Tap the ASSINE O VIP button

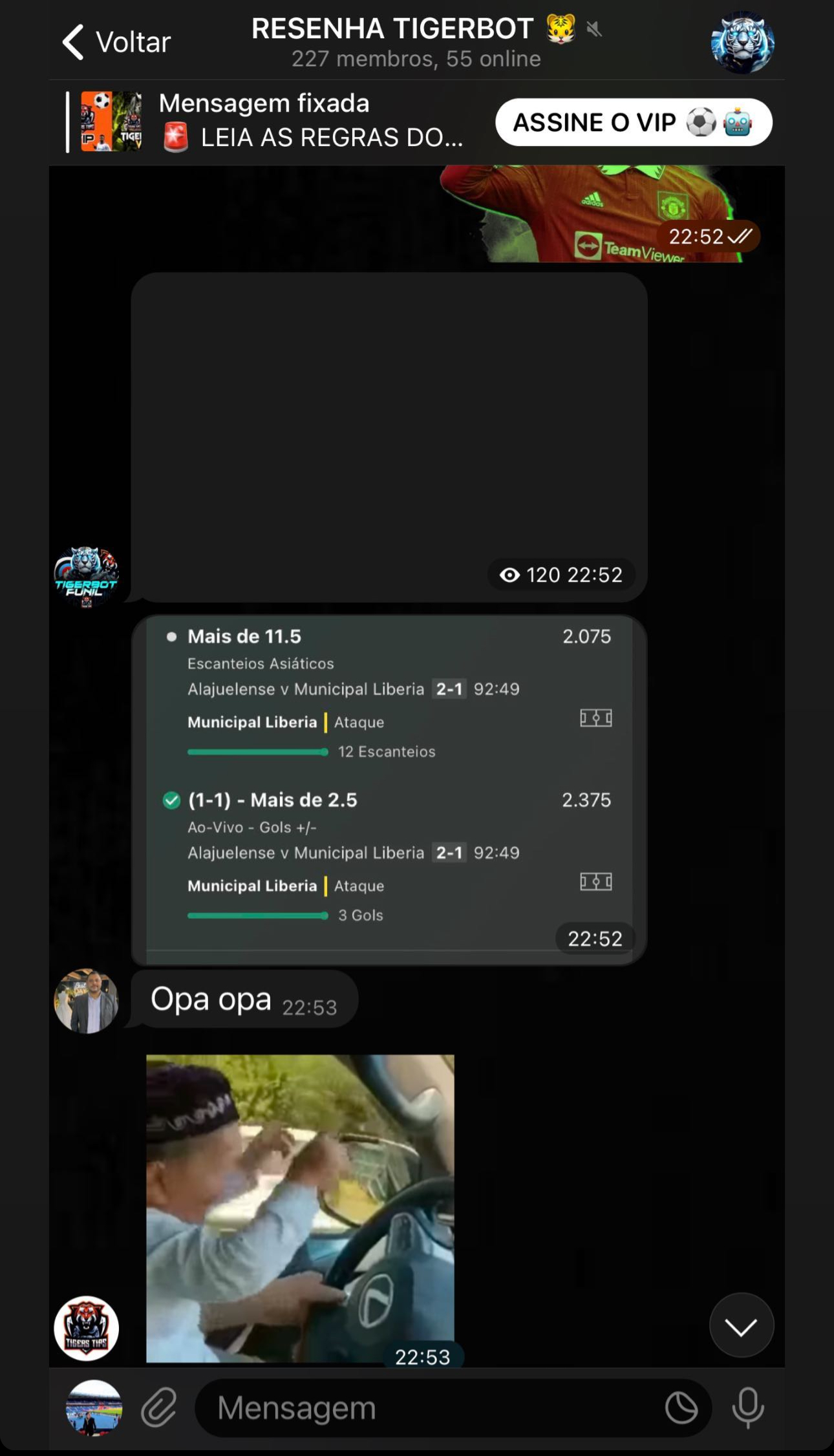pos(633,122)
